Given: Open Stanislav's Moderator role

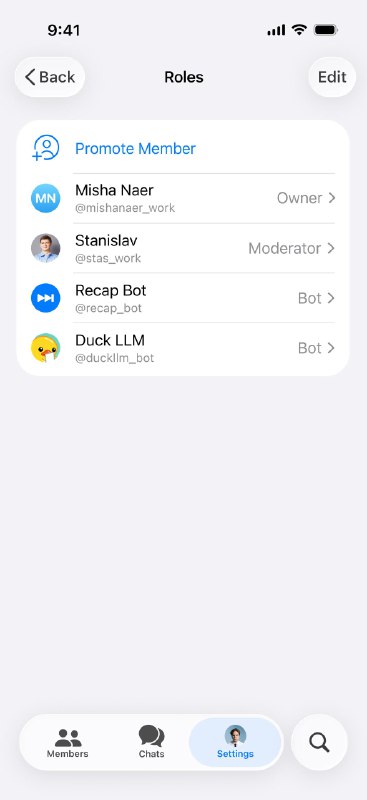Looking at the screenshot, I should (x=183, y=248).
